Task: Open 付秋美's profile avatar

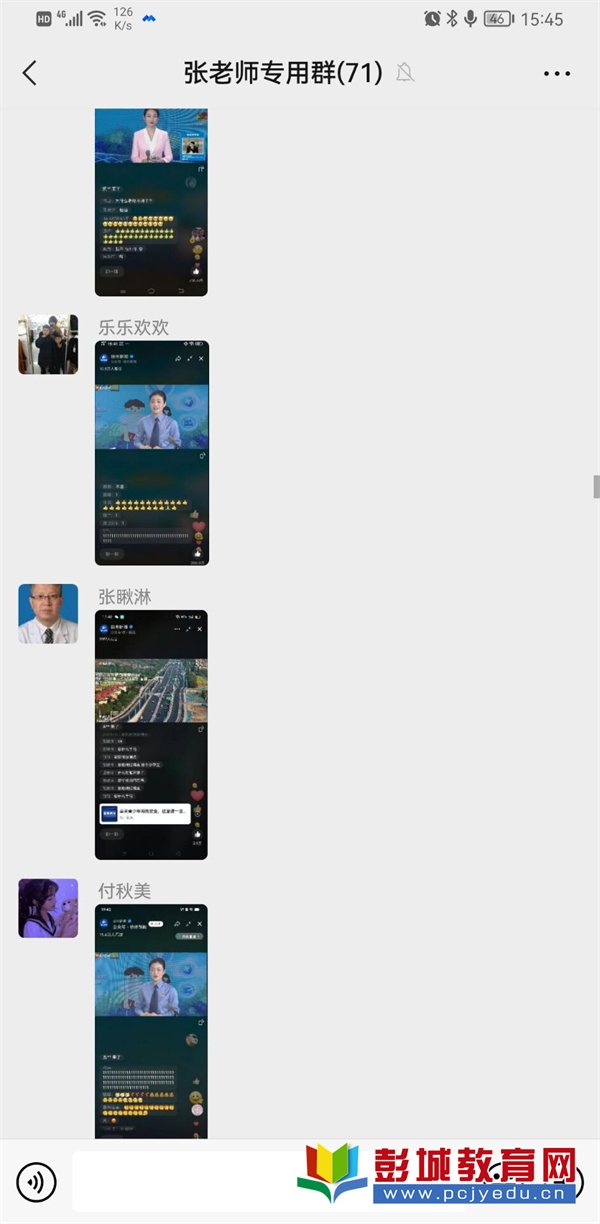Action: (x=48, y=908)
